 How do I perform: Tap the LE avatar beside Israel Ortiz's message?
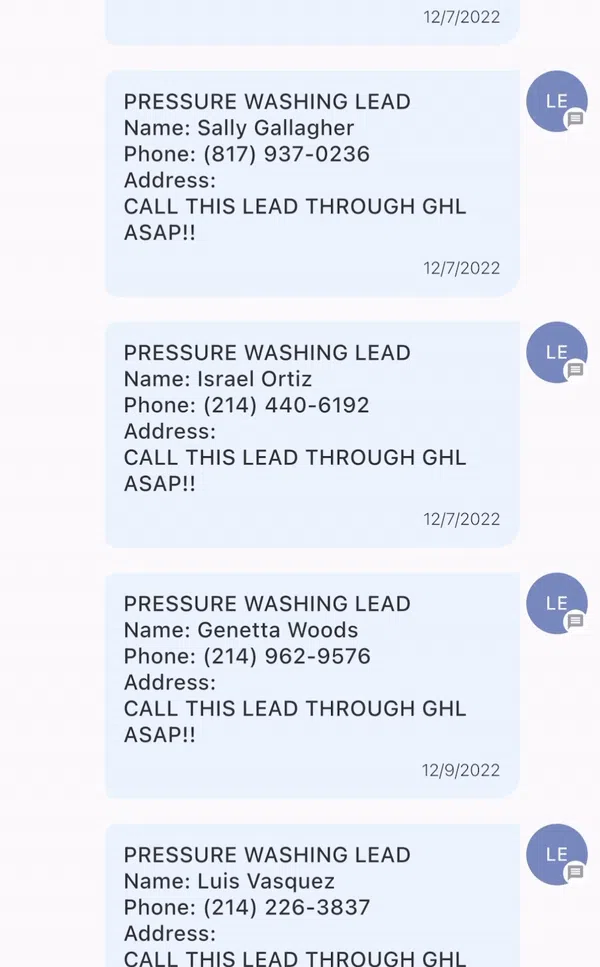pyautogui.click(x=556, y=352)
